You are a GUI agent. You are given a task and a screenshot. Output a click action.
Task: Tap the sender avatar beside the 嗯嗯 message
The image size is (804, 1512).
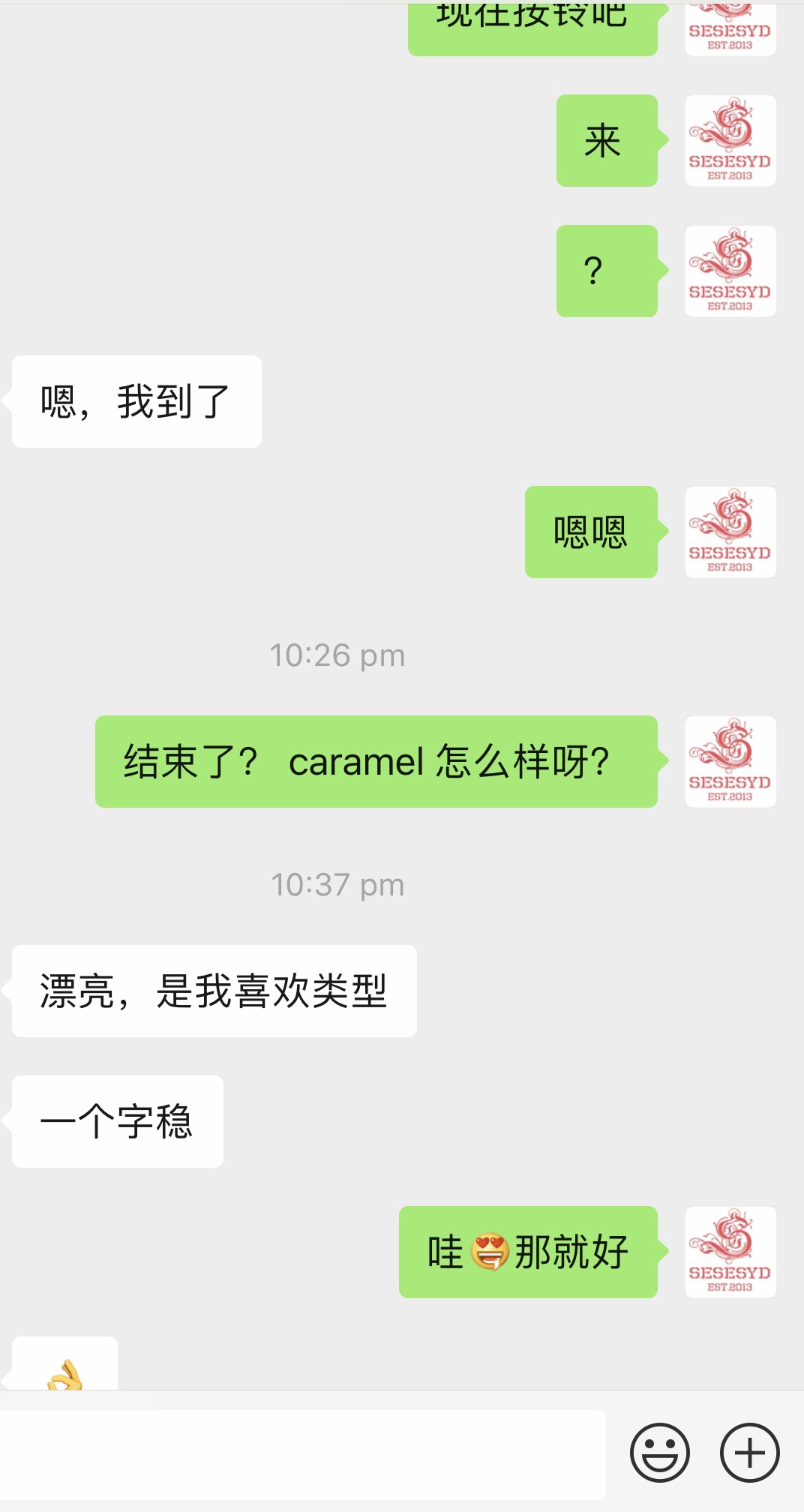click(730, 532)
